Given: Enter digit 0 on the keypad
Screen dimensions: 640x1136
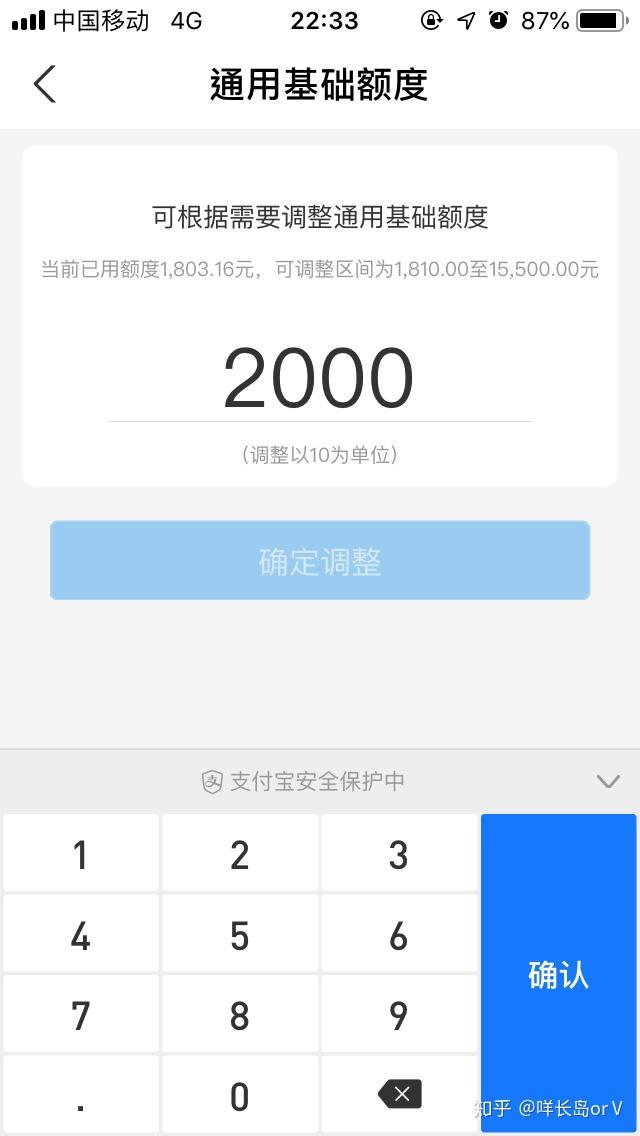Looking at the screenshot, I should click(x=240, y=1095).
